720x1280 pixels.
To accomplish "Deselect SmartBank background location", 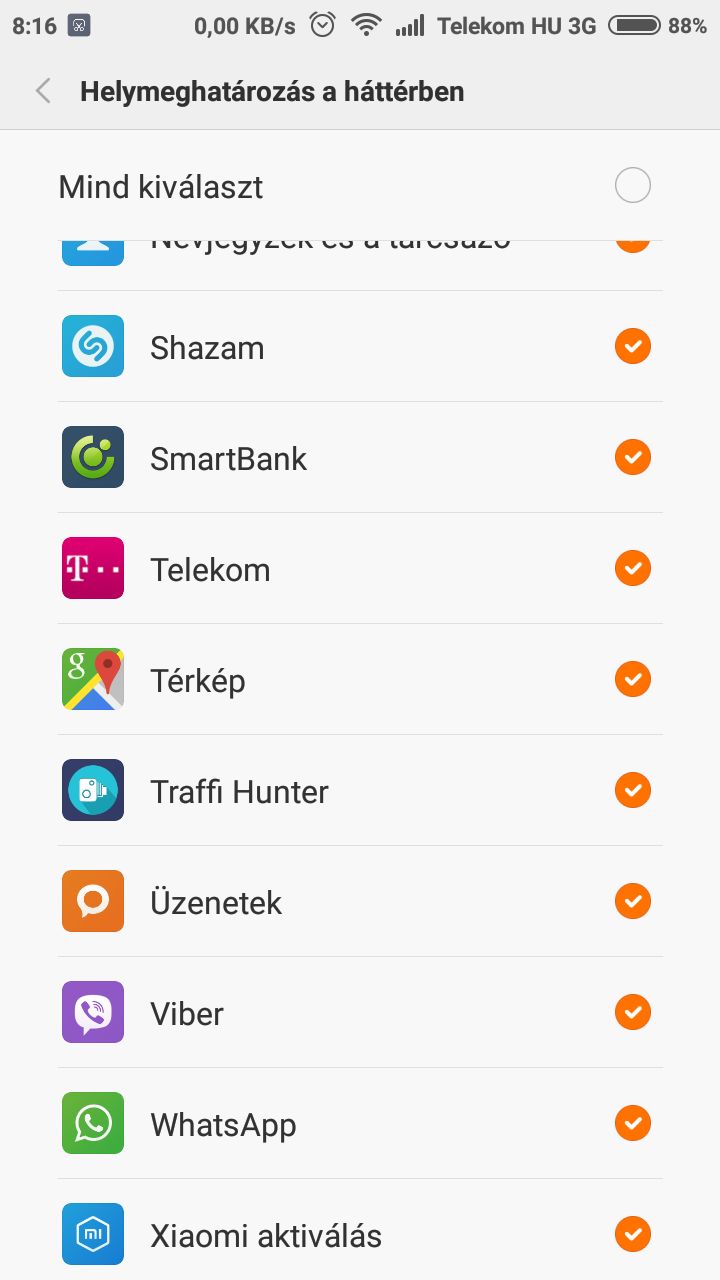I will [633, 457].
